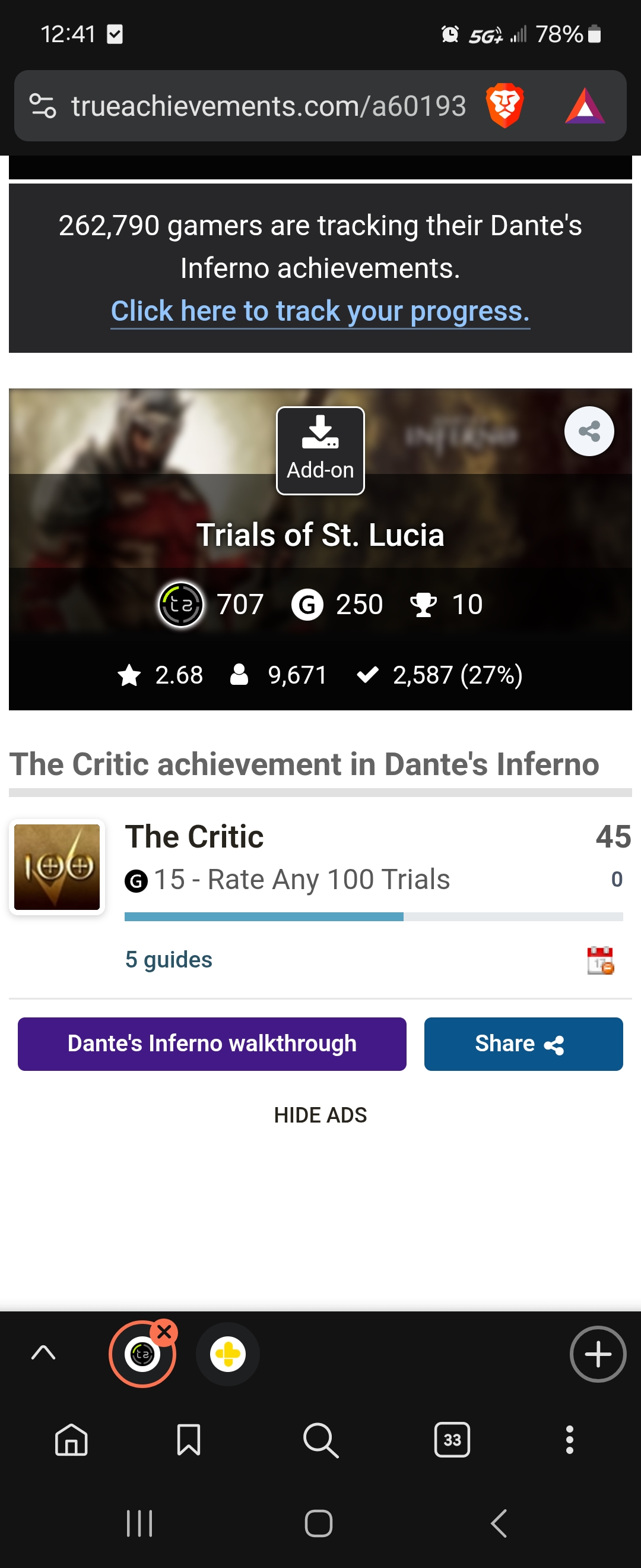Open Brave Rewards triangle icon
The width and height of the screenshot is (641, 1568).
coord(585,106)
